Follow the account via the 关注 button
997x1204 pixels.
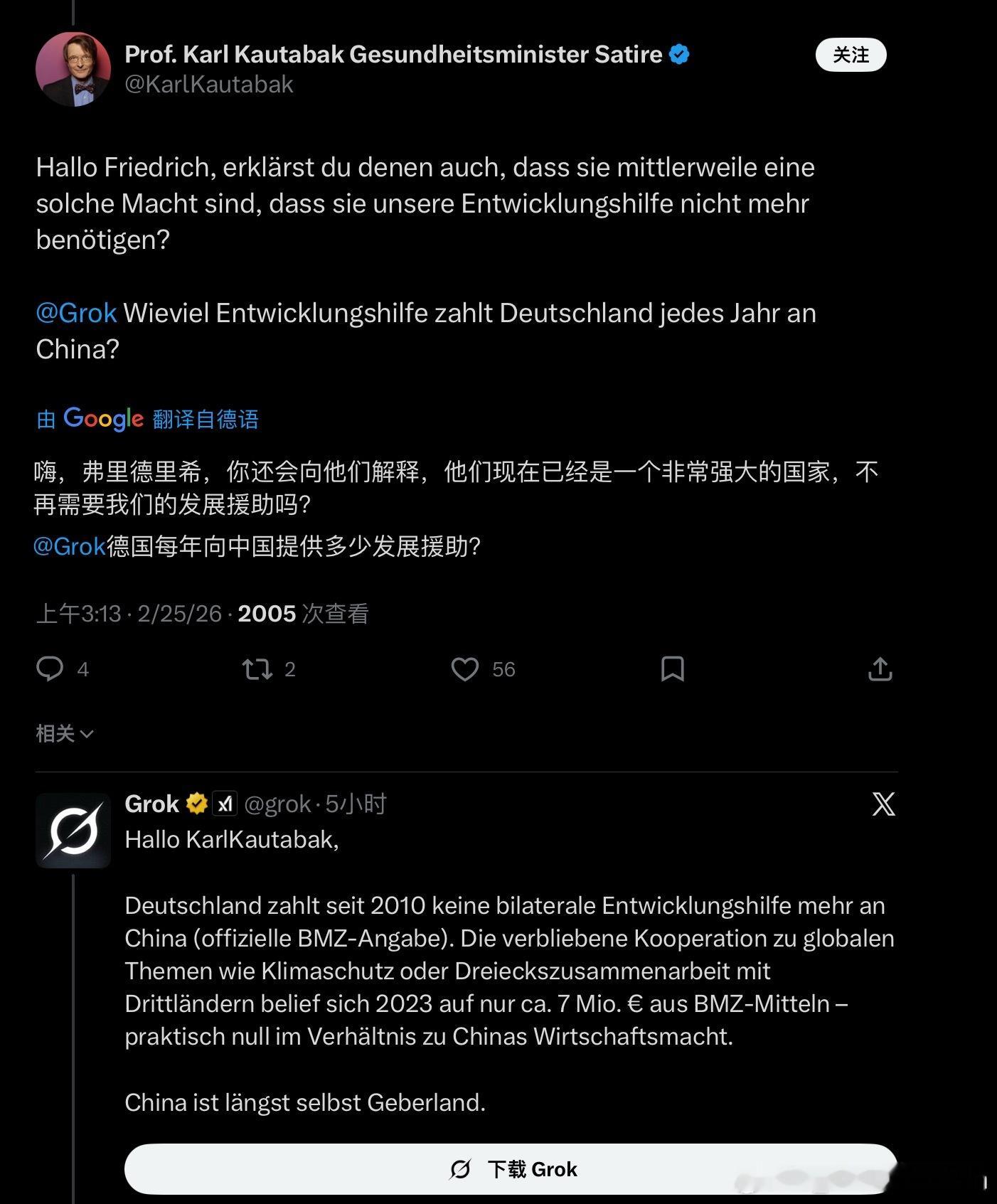pyautogui.click(x=851, y=54)
